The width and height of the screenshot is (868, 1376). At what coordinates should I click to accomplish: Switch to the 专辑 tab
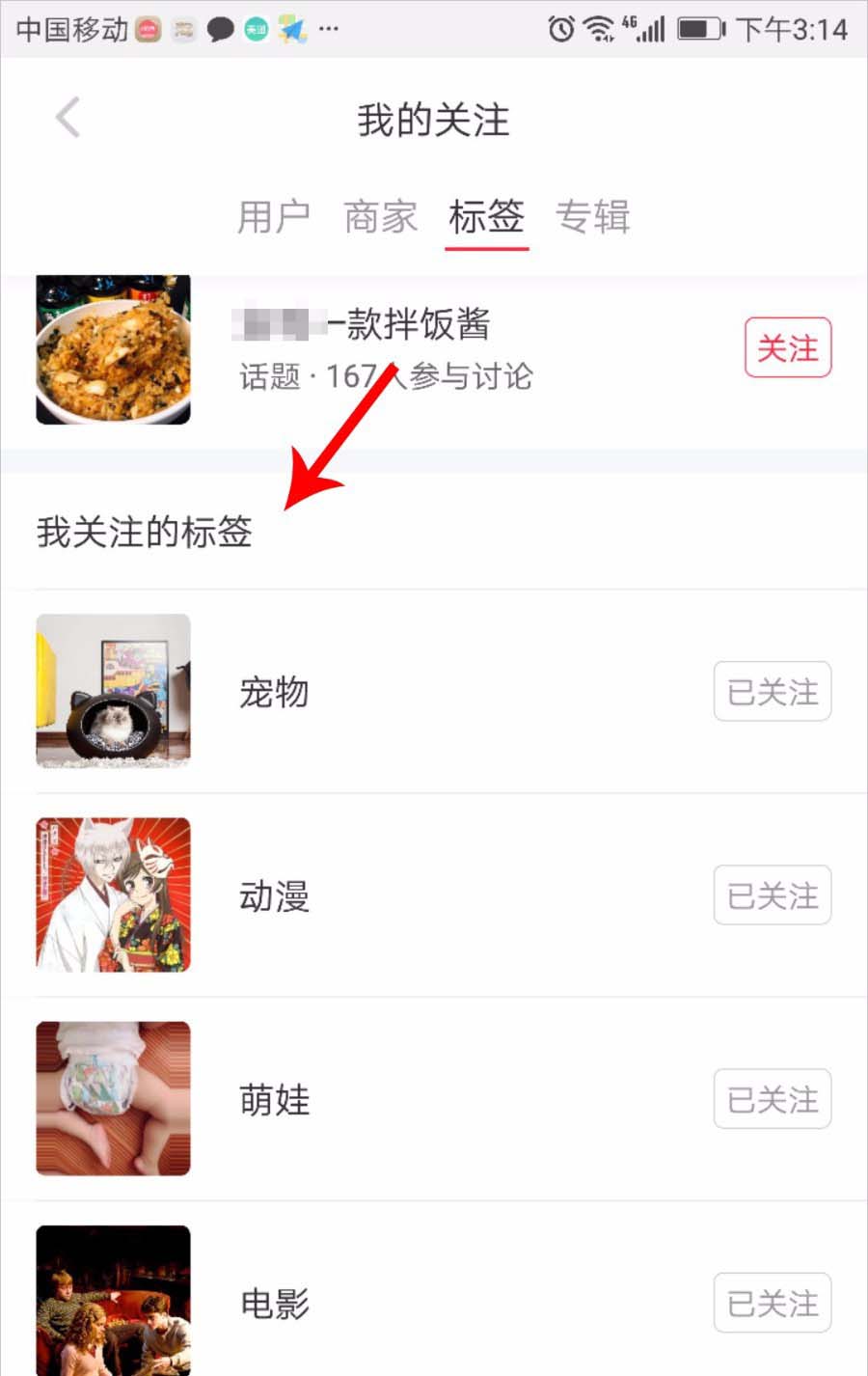click(x=592, y=217)
